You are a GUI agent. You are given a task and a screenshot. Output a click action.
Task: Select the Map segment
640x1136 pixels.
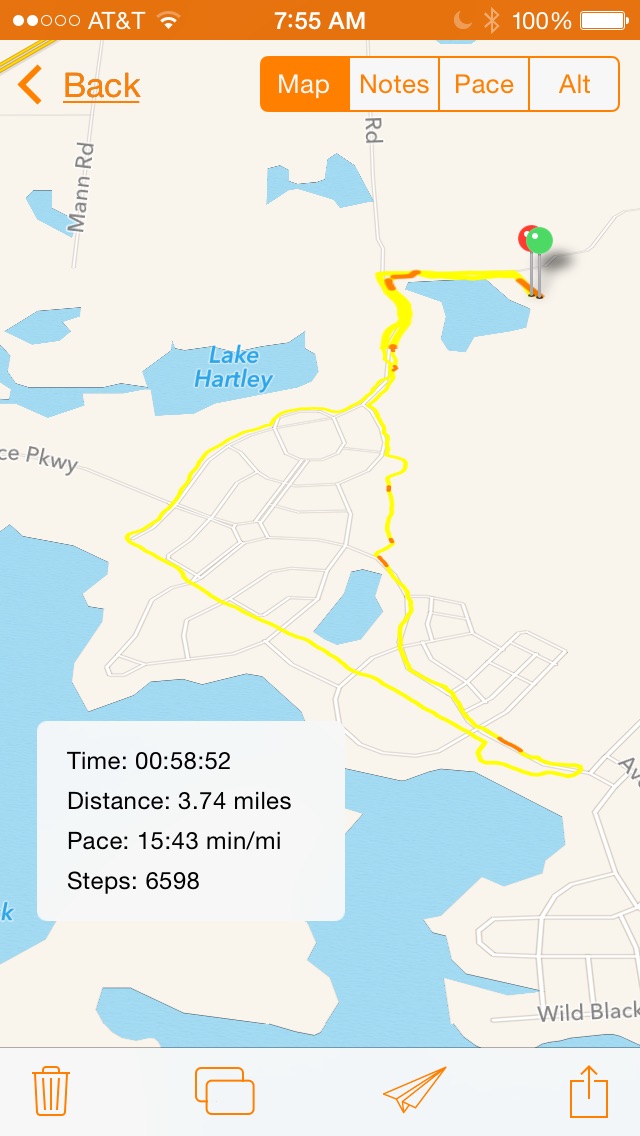(x=304, y=84)
